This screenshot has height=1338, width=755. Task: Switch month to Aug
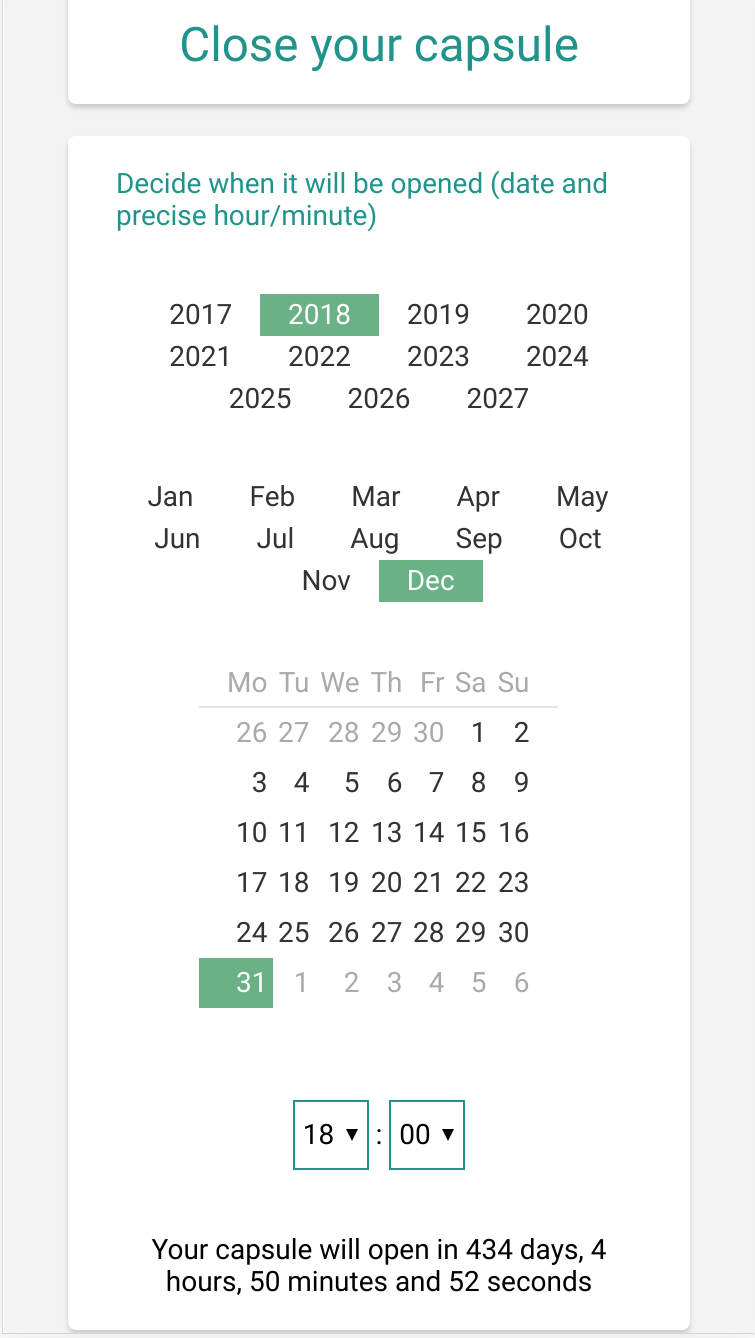click(375, 539)
